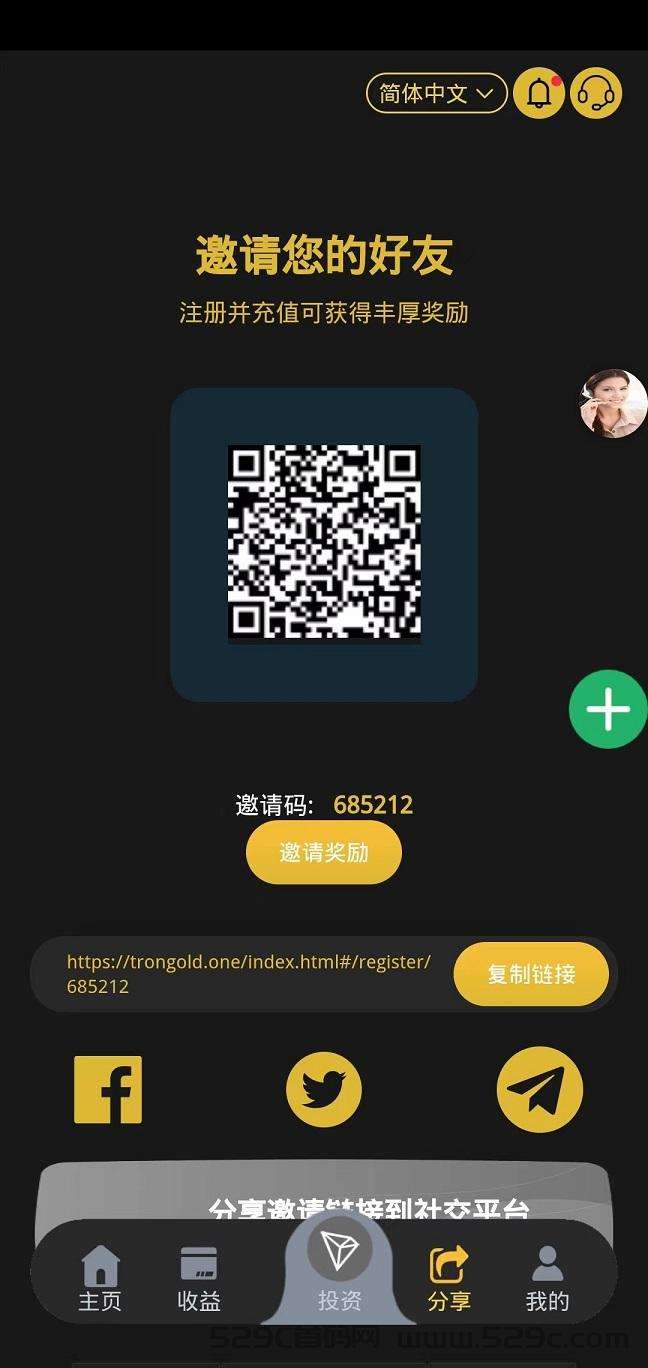The image size is (648, 1368).
Task: Tap the green plus floating button
Action: [x=608, y=709]
